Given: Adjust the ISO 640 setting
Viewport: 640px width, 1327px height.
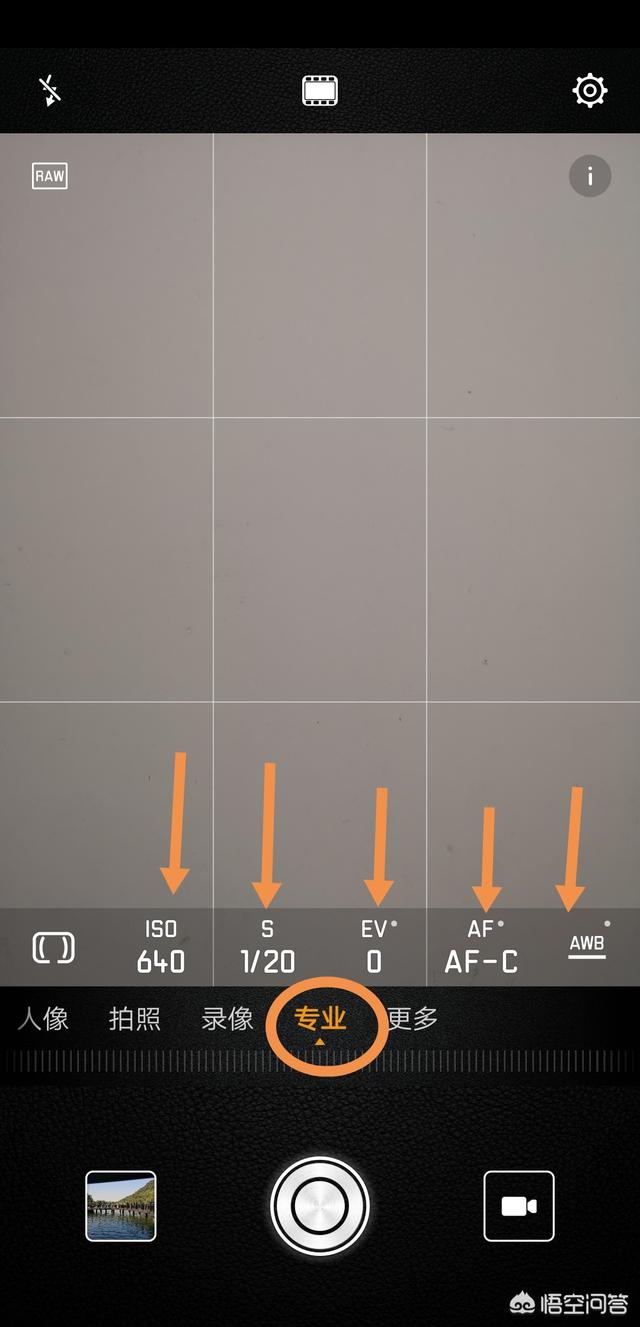Looking at the screenshot, I should (161, 947).
